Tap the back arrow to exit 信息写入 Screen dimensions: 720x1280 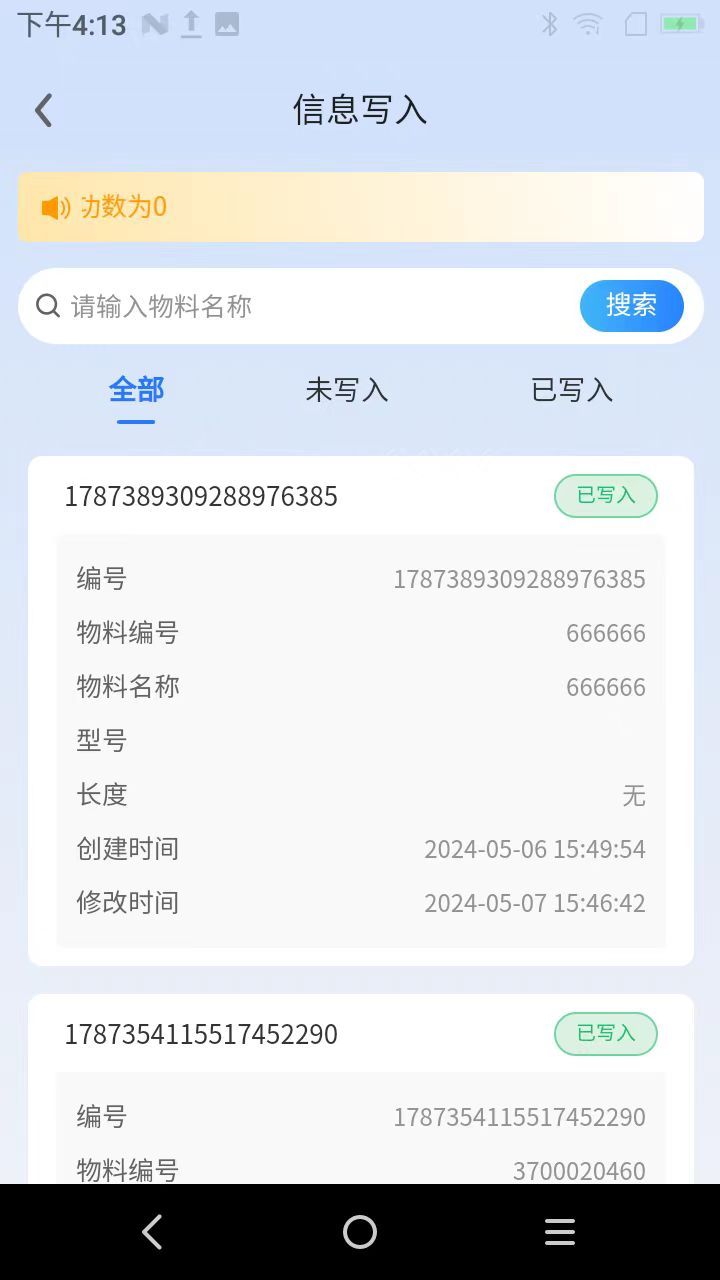(x=42, y=110)
